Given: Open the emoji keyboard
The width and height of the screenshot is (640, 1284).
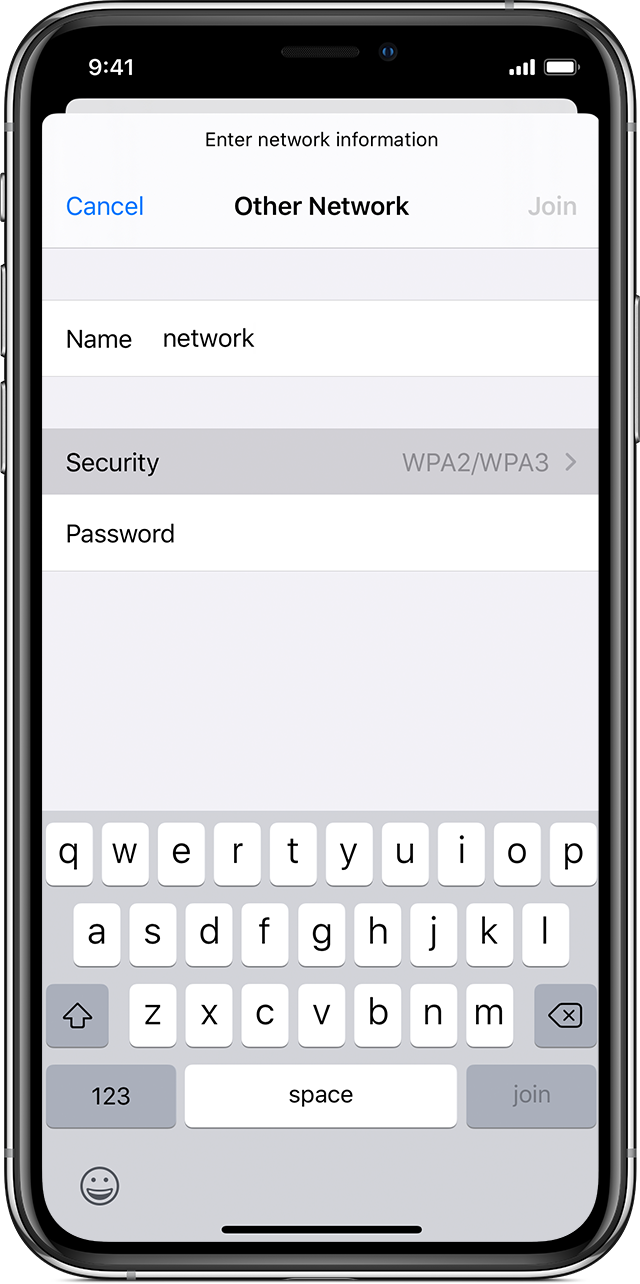Looking at the screenshot, I should click(x=100, y=1186).
